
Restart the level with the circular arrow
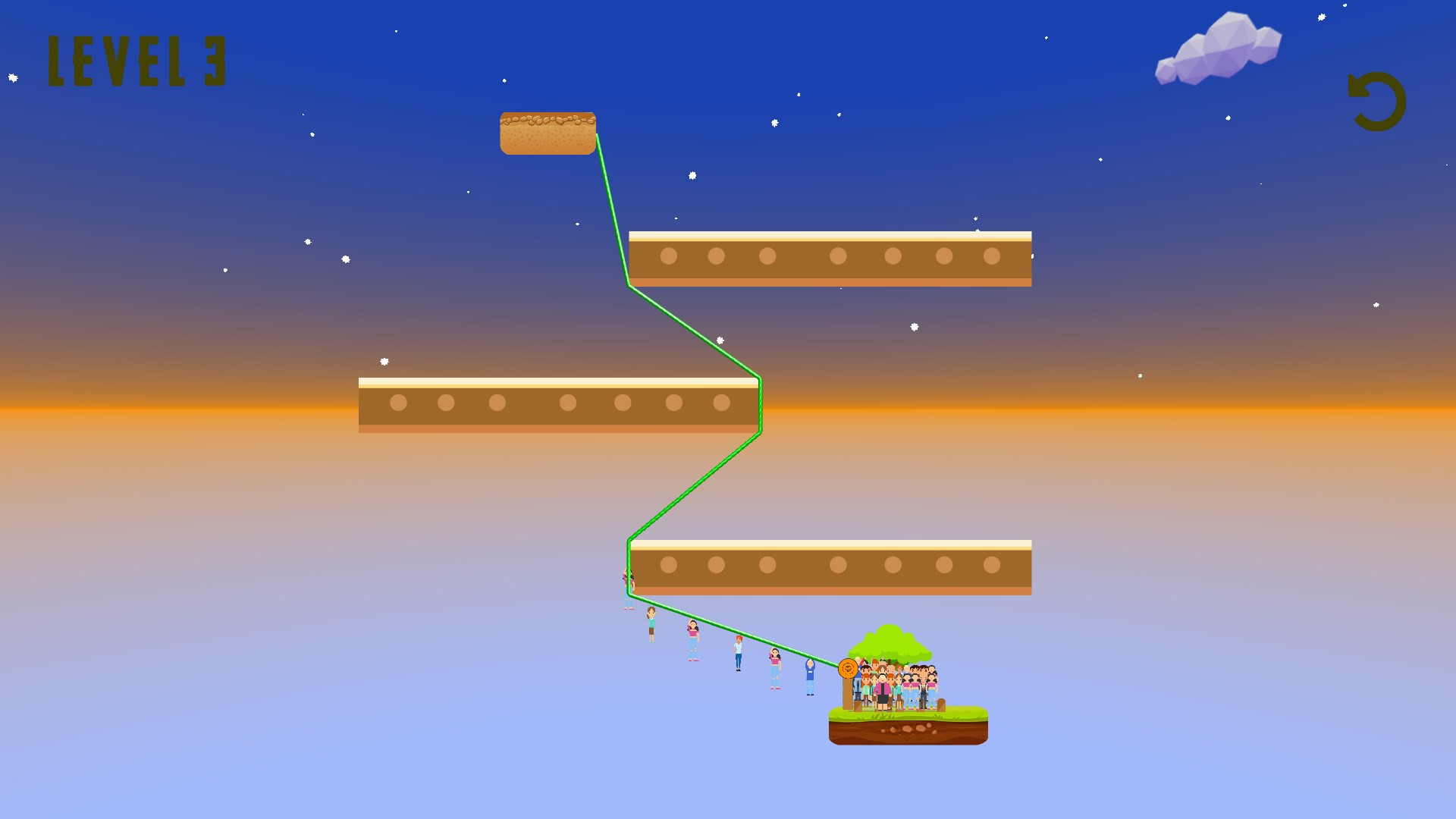point(1377,102)
